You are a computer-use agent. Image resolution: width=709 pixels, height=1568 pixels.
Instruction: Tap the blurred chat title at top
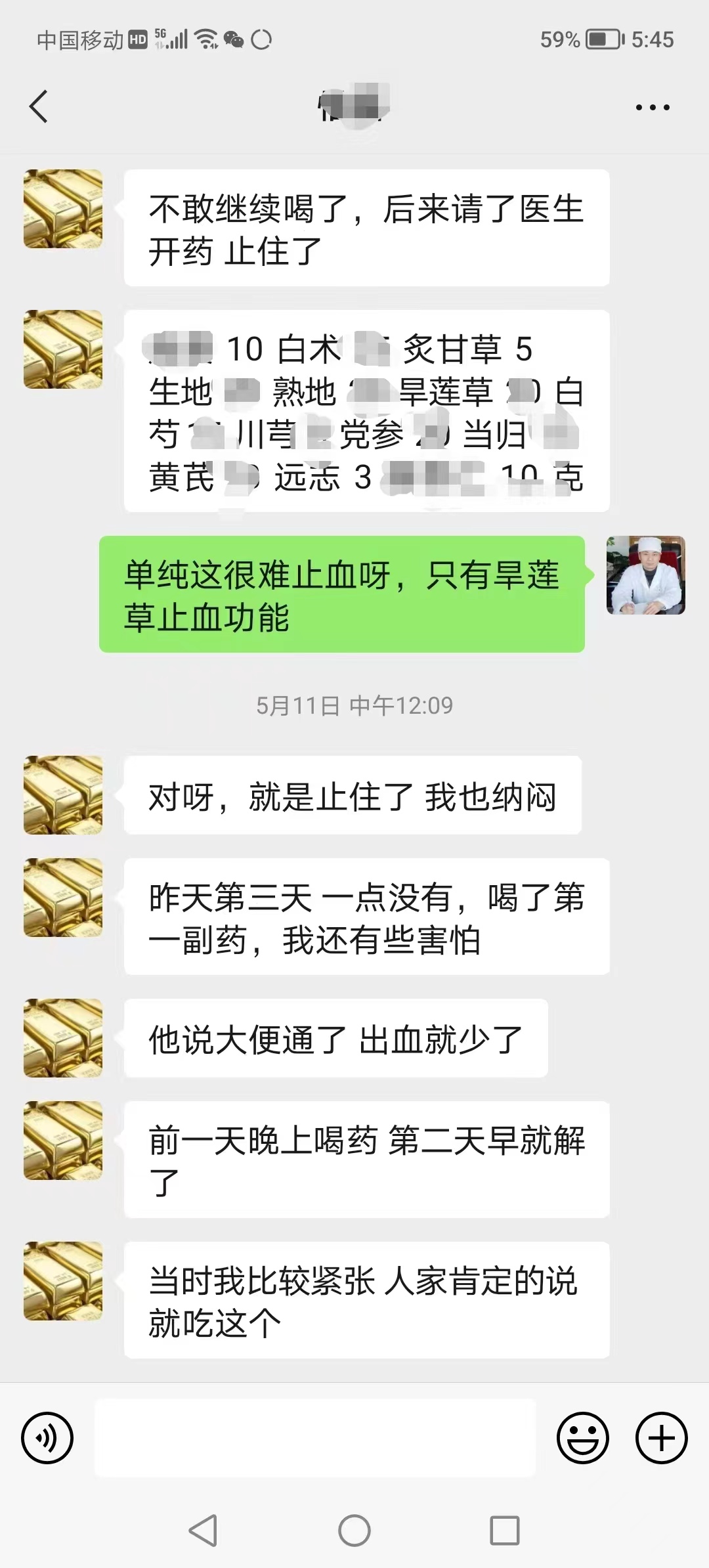354,105
